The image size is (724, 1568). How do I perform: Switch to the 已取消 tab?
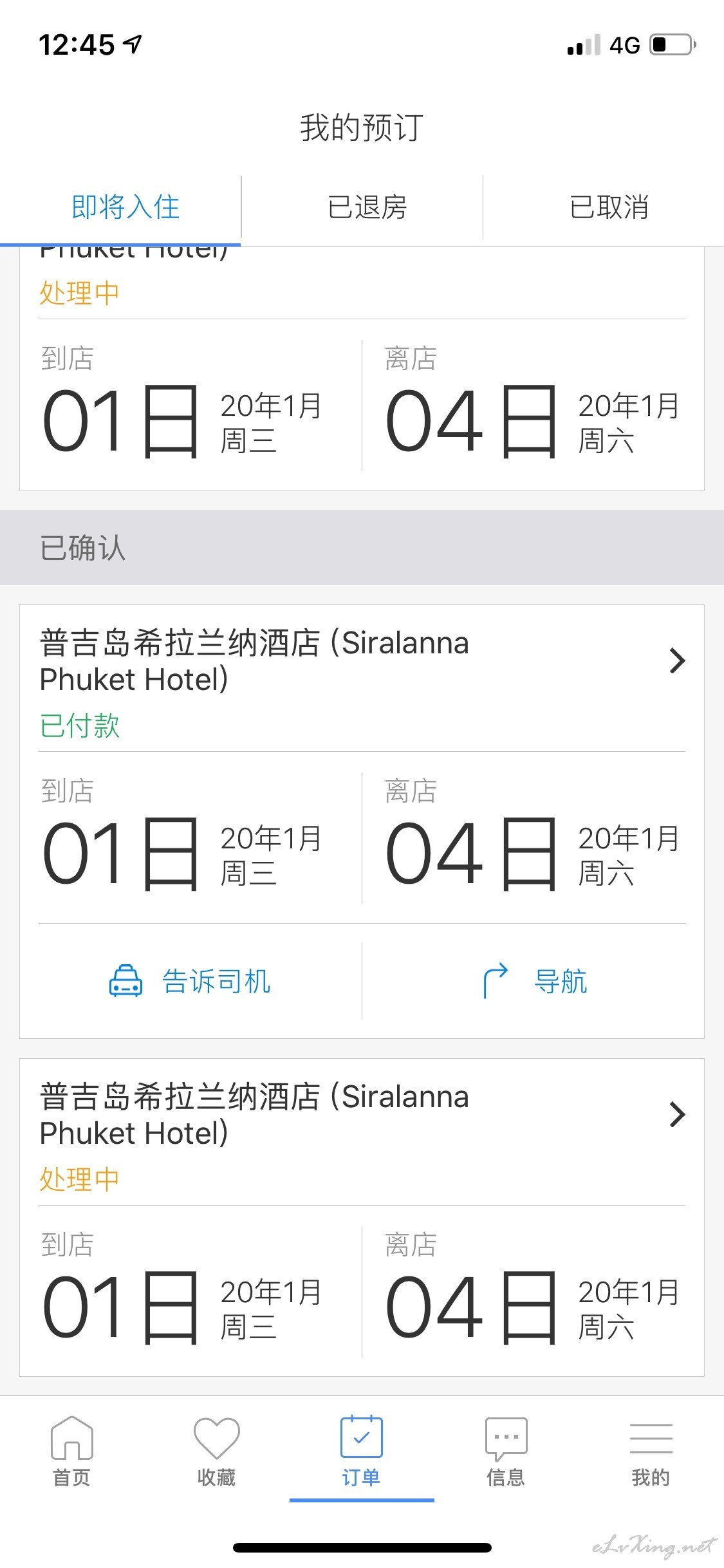coord(604,207)
